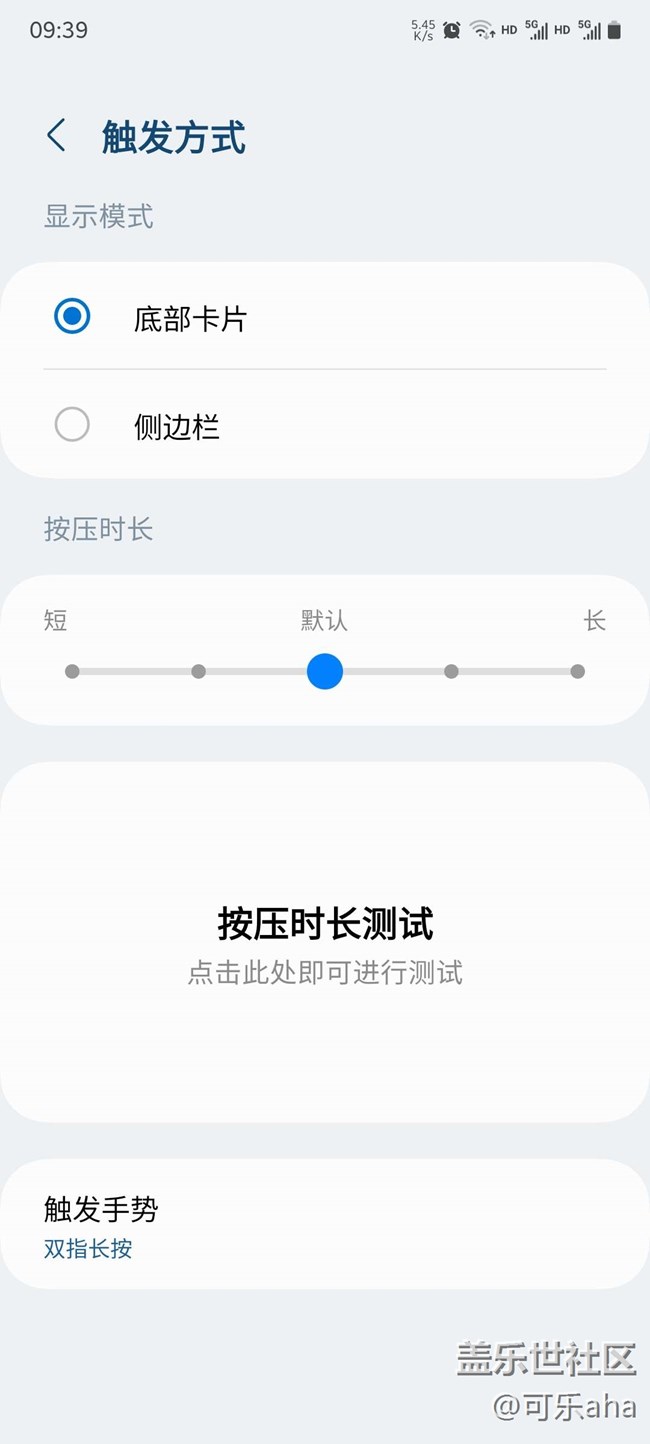Set press duration to shortest (短)
The height and width of the screenshot is (1444, 650).
[x=72, y=671]
